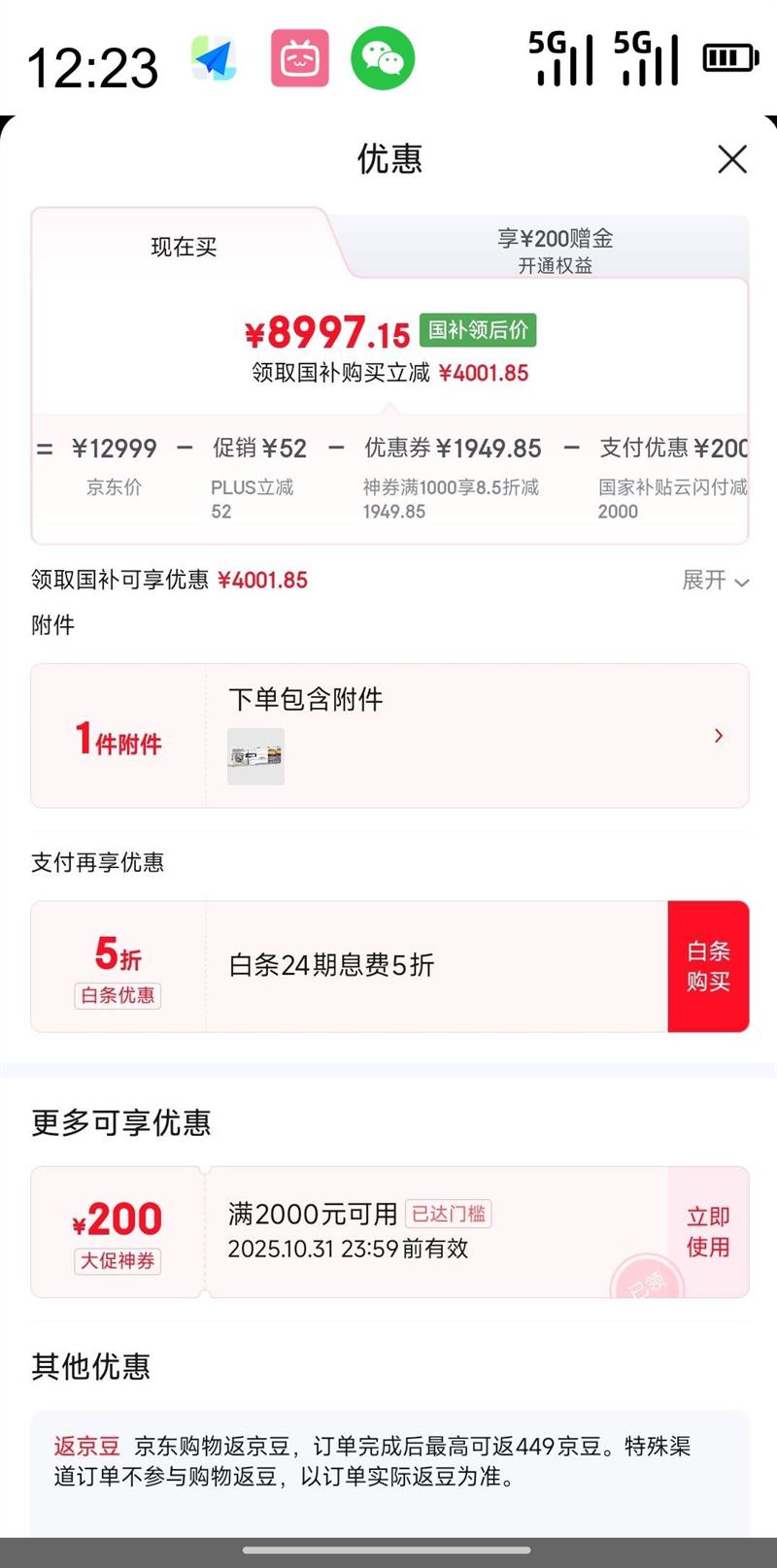Open the Bilibili icon in the status bar
Screen dimensions: 777x1568
click(x=300, y=59)
